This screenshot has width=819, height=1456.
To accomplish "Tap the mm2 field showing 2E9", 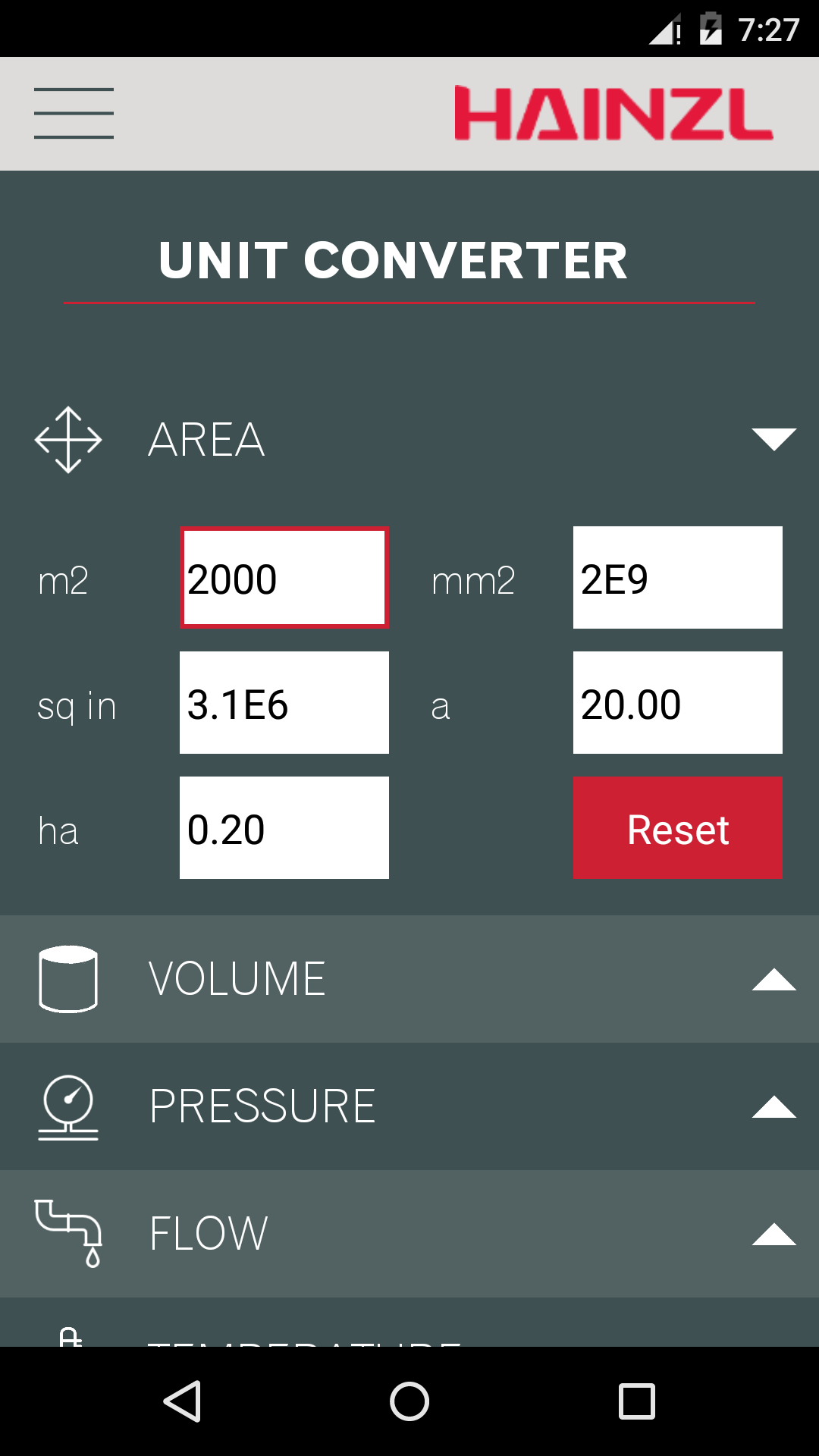I will pos(677,576).
